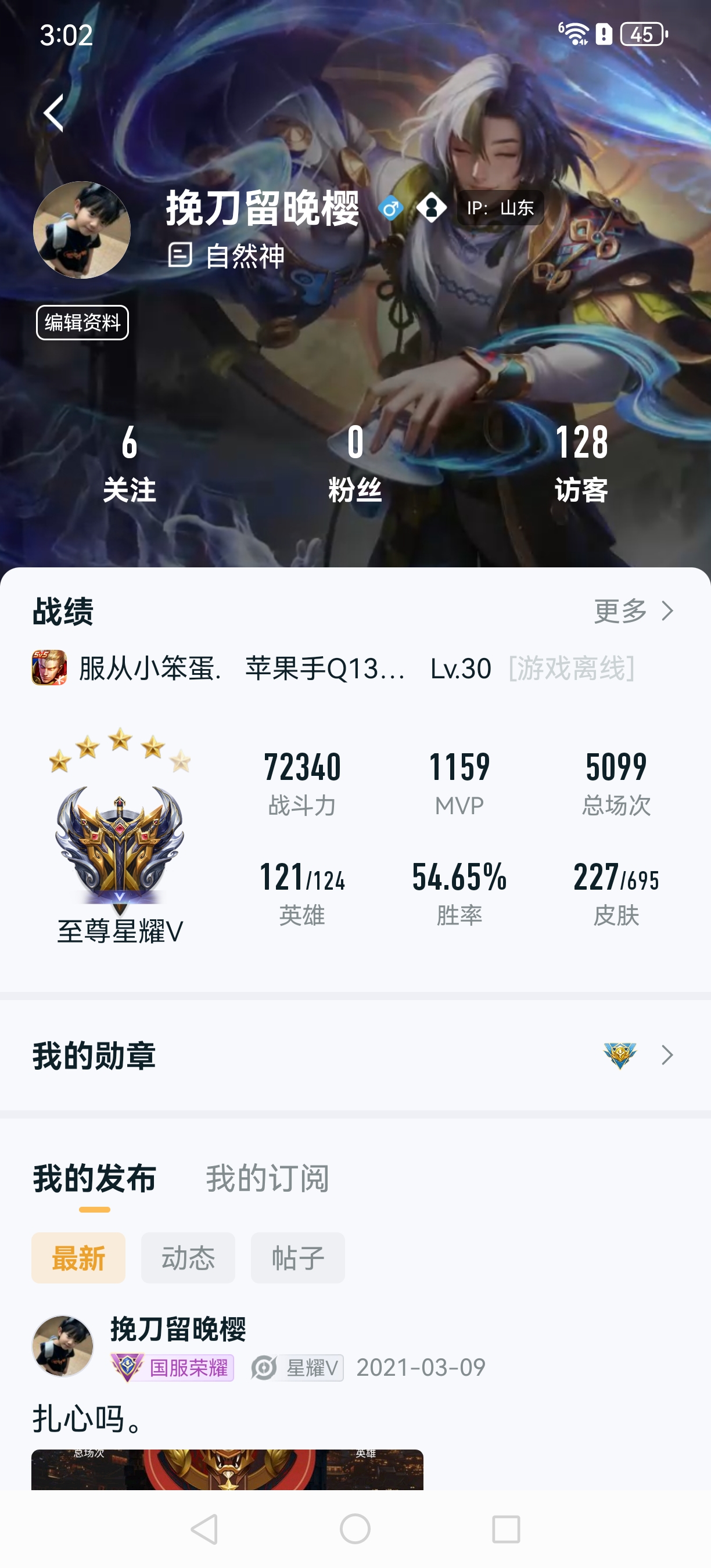Open the image attached to the post
The image size is (711, 1568).
point(227,1469)
